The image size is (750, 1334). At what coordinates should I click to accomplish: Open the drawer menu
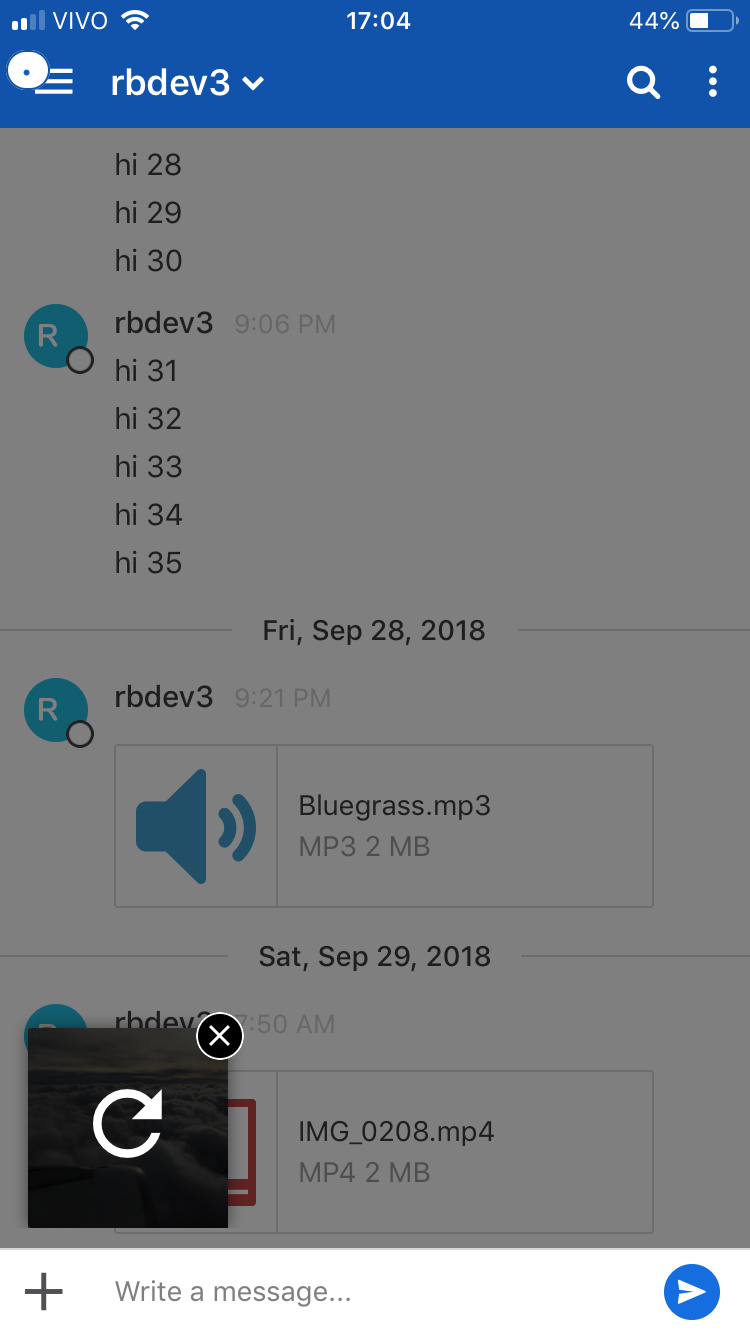click(52, 81)
